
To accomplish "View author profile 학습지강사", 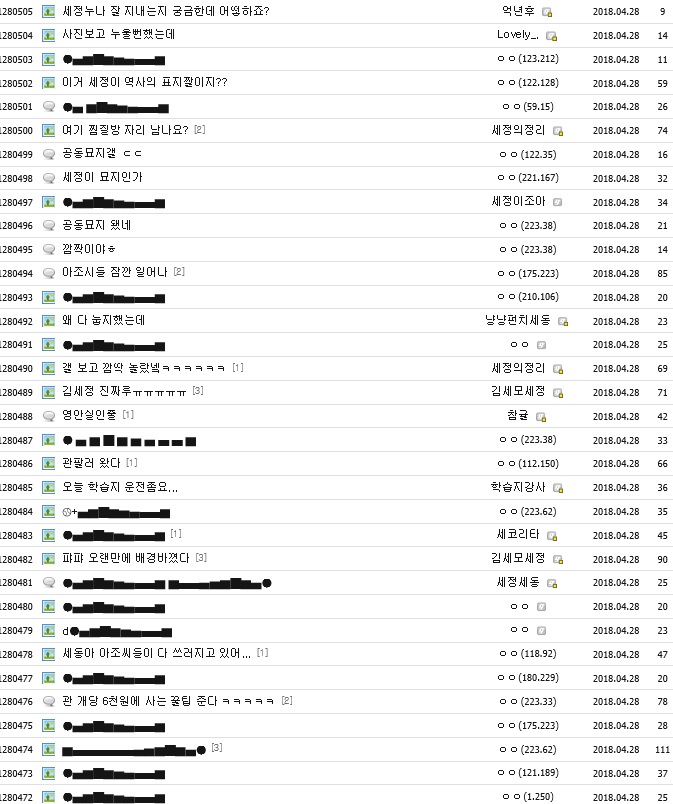I will tap(518, 487).
